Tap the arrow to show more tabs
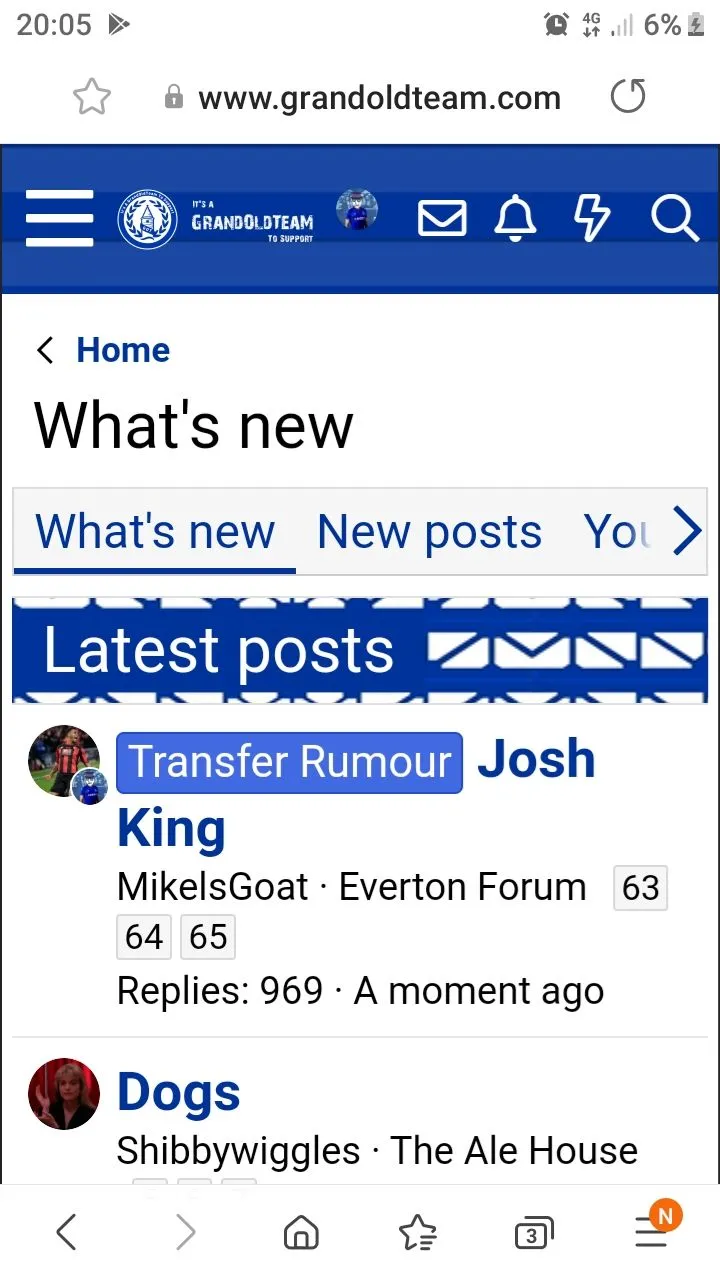 pyautogui.click(x=688, y=530)
